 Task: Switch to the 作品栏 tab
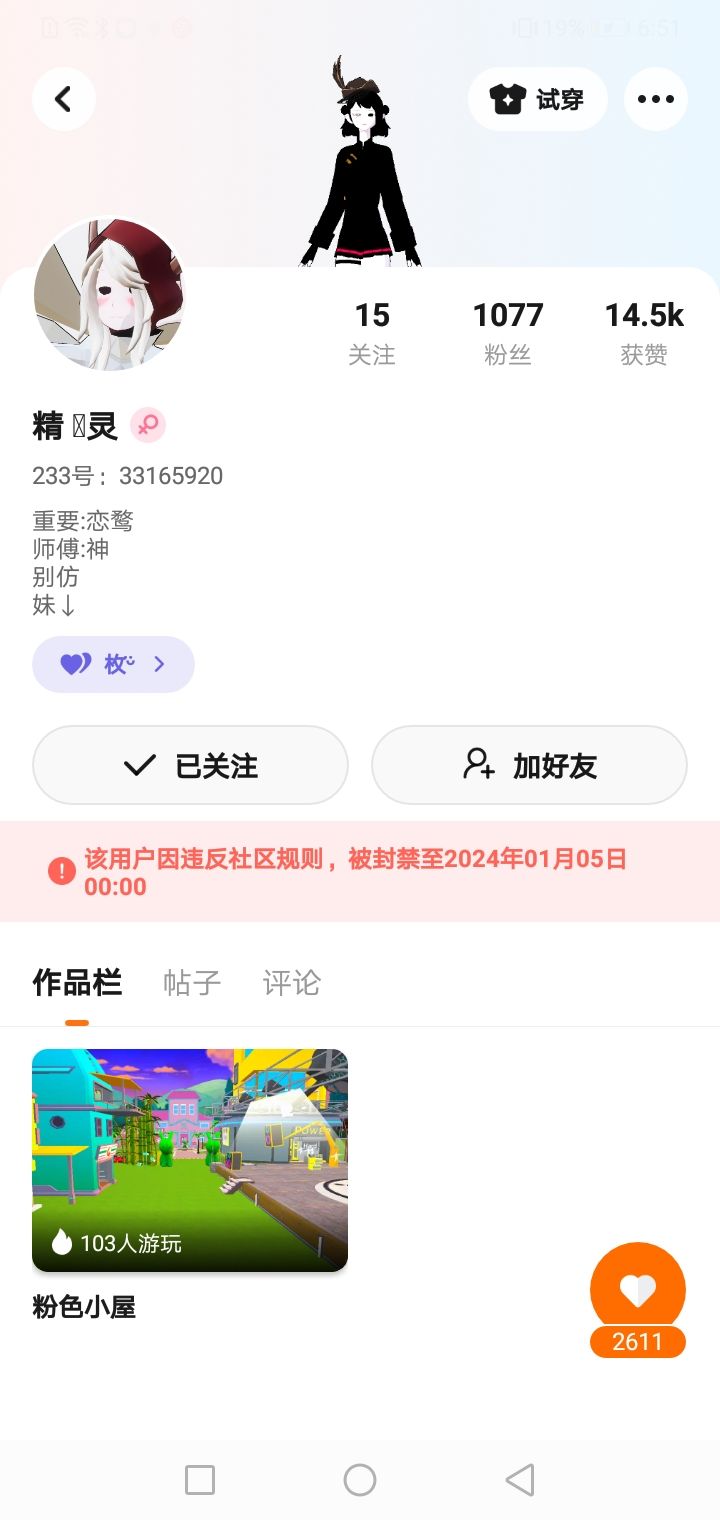(77, 983)
